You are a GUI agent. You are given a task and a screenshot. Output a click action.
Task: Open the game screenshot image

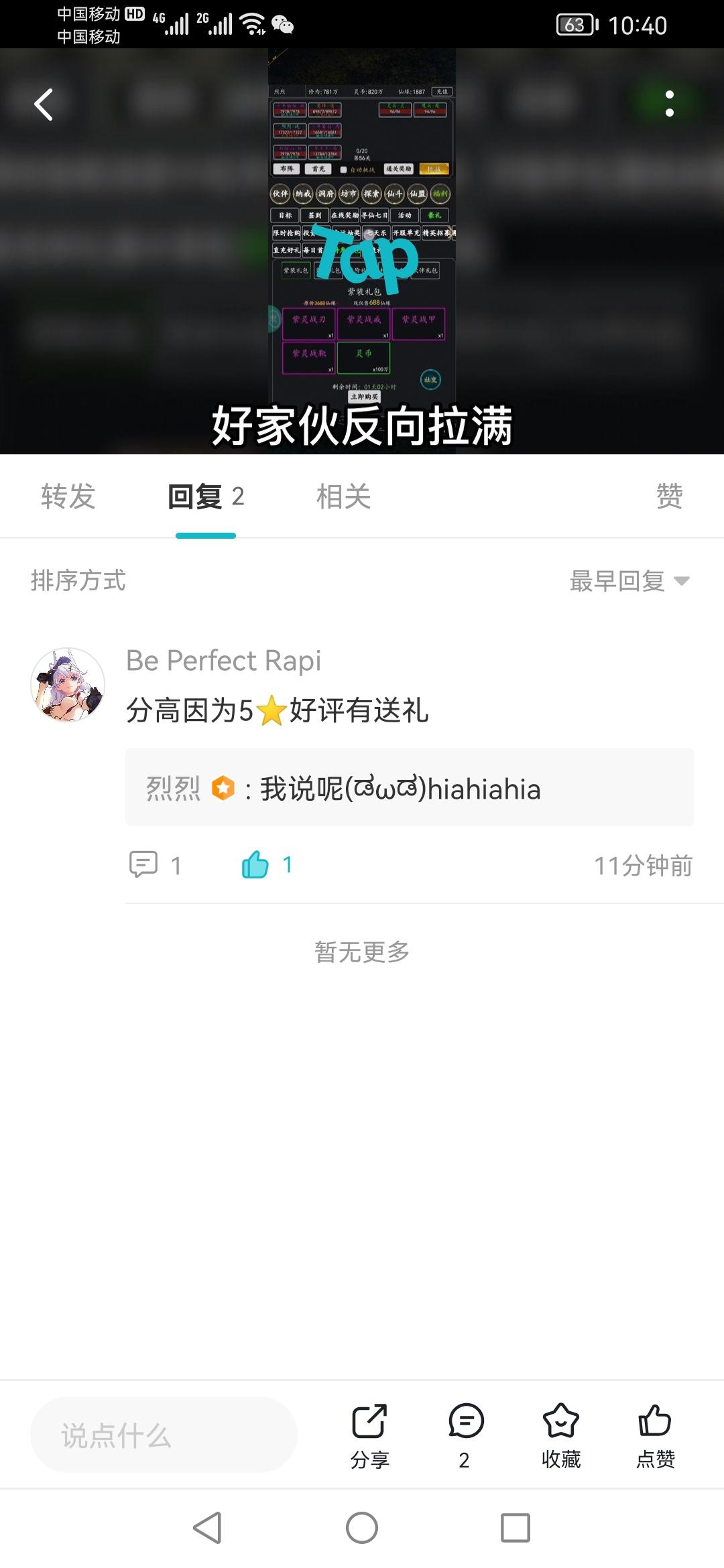coord(362,251)
